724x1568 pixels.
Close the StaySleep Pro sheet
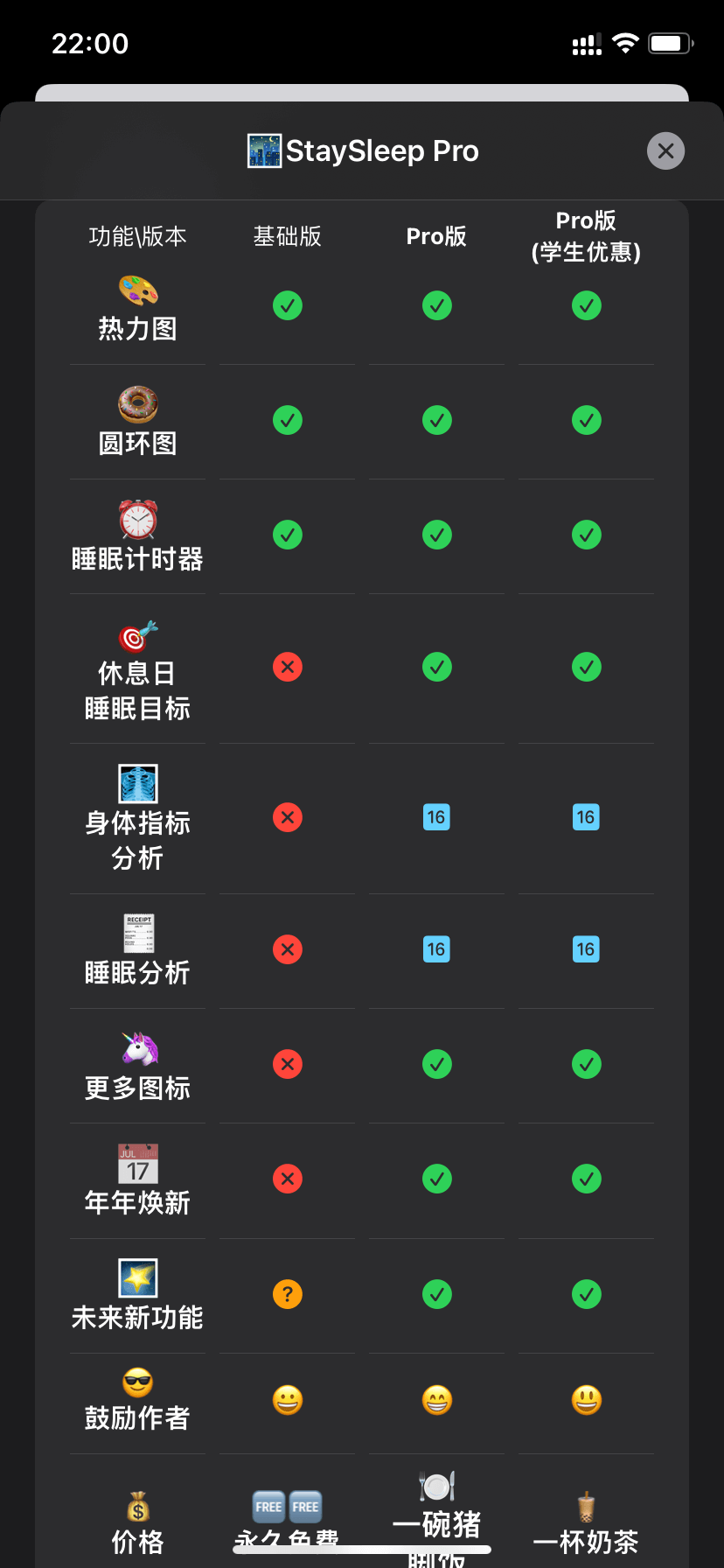click(665, 150)
